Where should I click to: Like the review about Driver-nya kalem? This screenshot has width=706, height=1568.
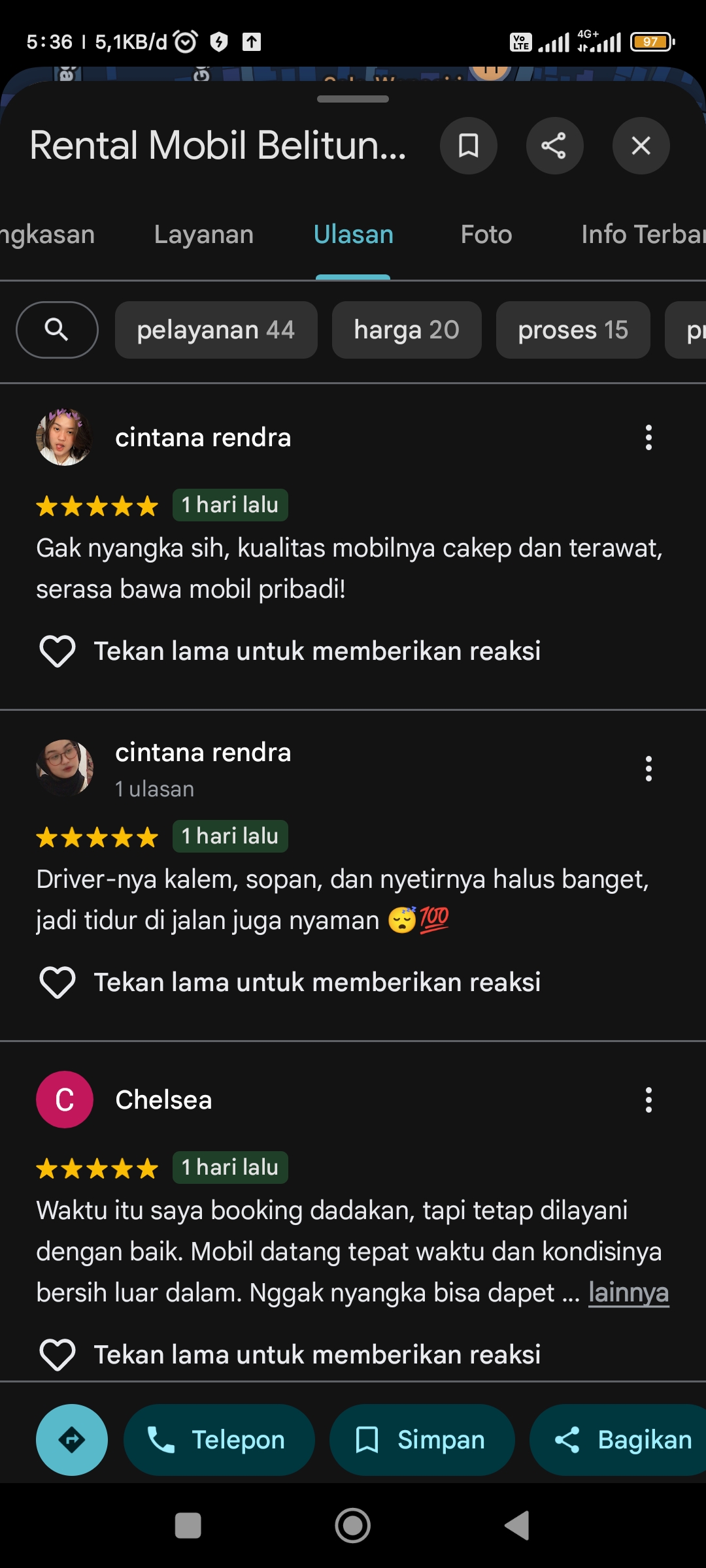[x=58, y=982]
